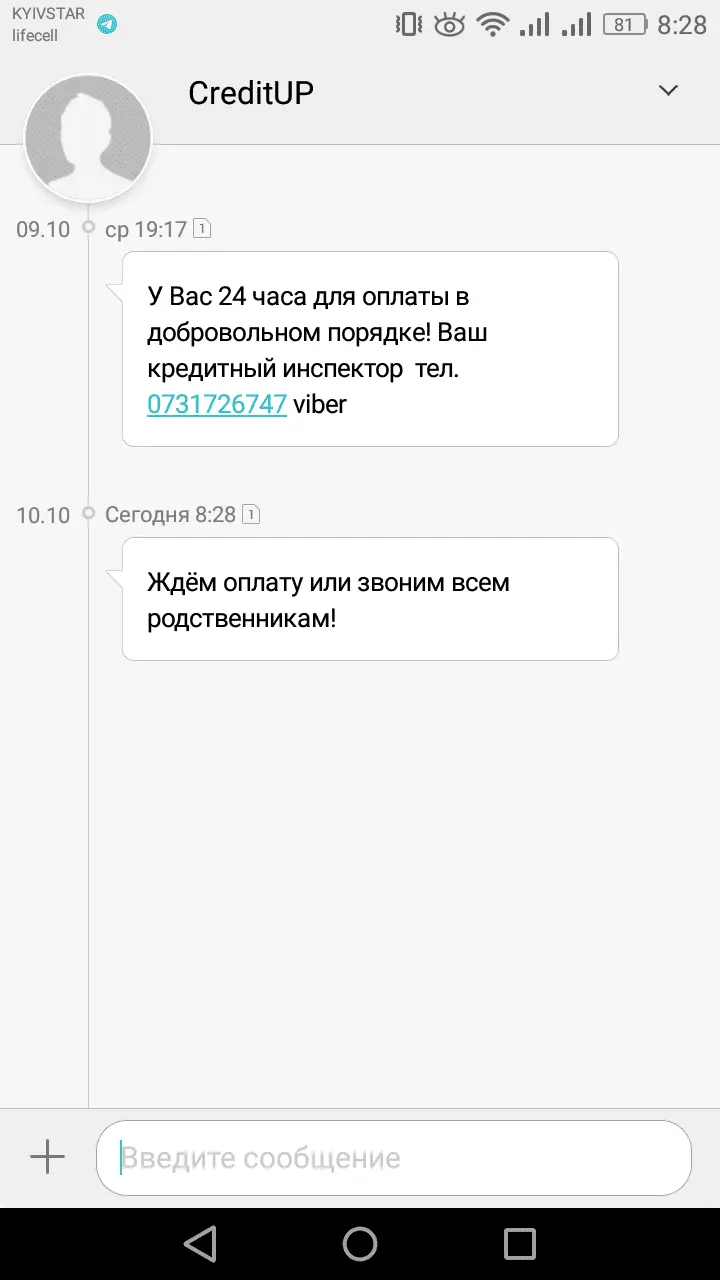Go back using the system back button

point(200,1243)
